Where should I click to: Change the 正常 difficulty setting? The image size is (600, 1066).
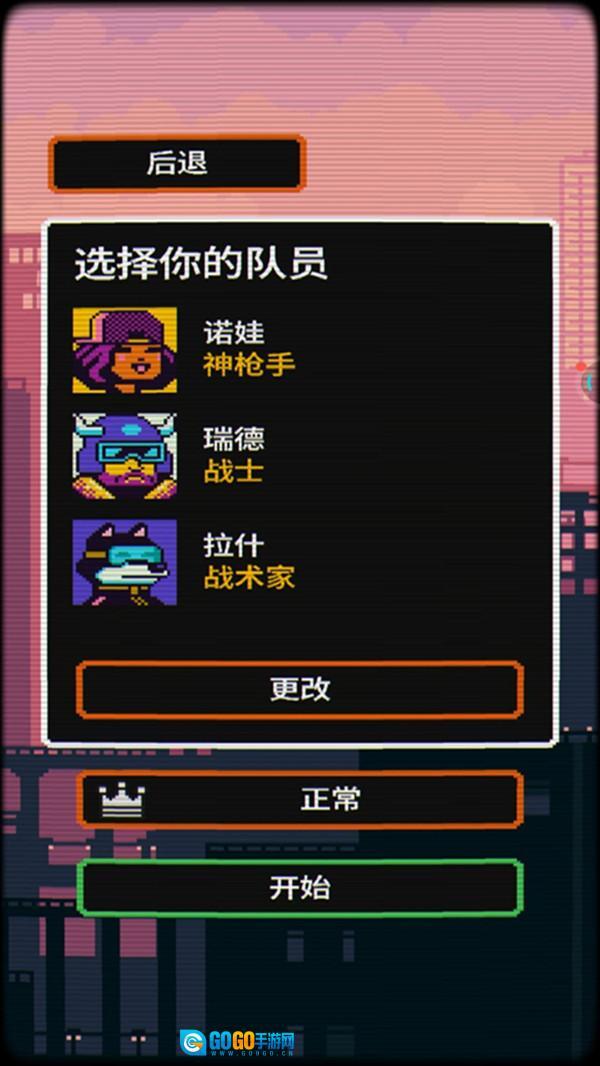299,799
